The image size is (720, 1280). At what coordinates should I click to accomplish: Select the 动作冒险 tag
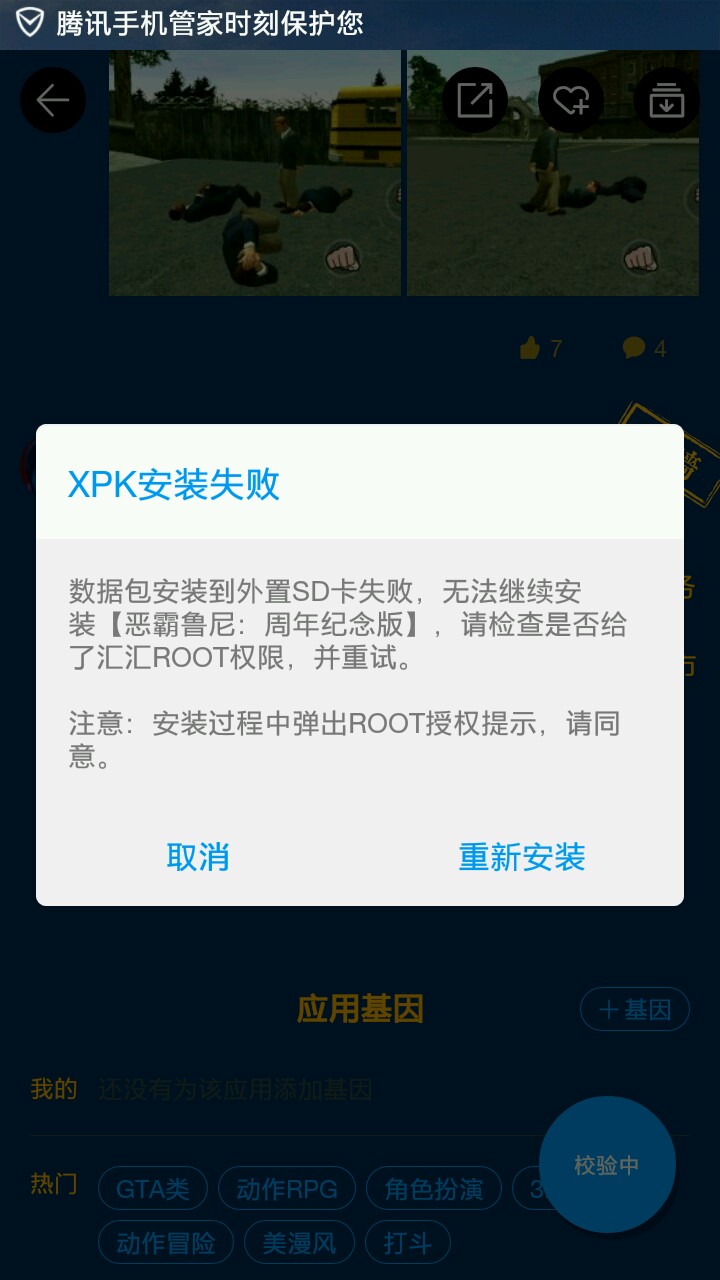coord(166,1243)
